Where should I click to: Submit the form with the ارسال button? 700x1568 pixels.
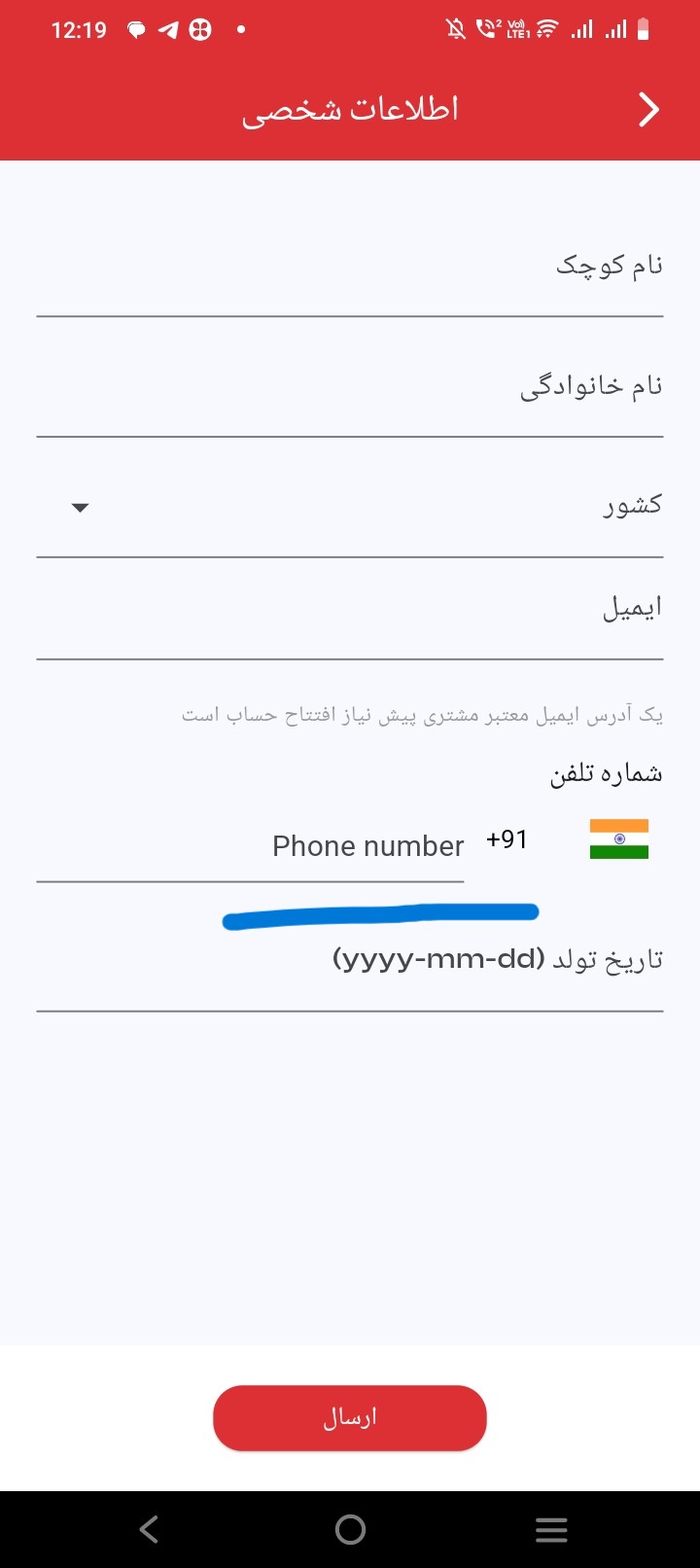point(350,1418)
